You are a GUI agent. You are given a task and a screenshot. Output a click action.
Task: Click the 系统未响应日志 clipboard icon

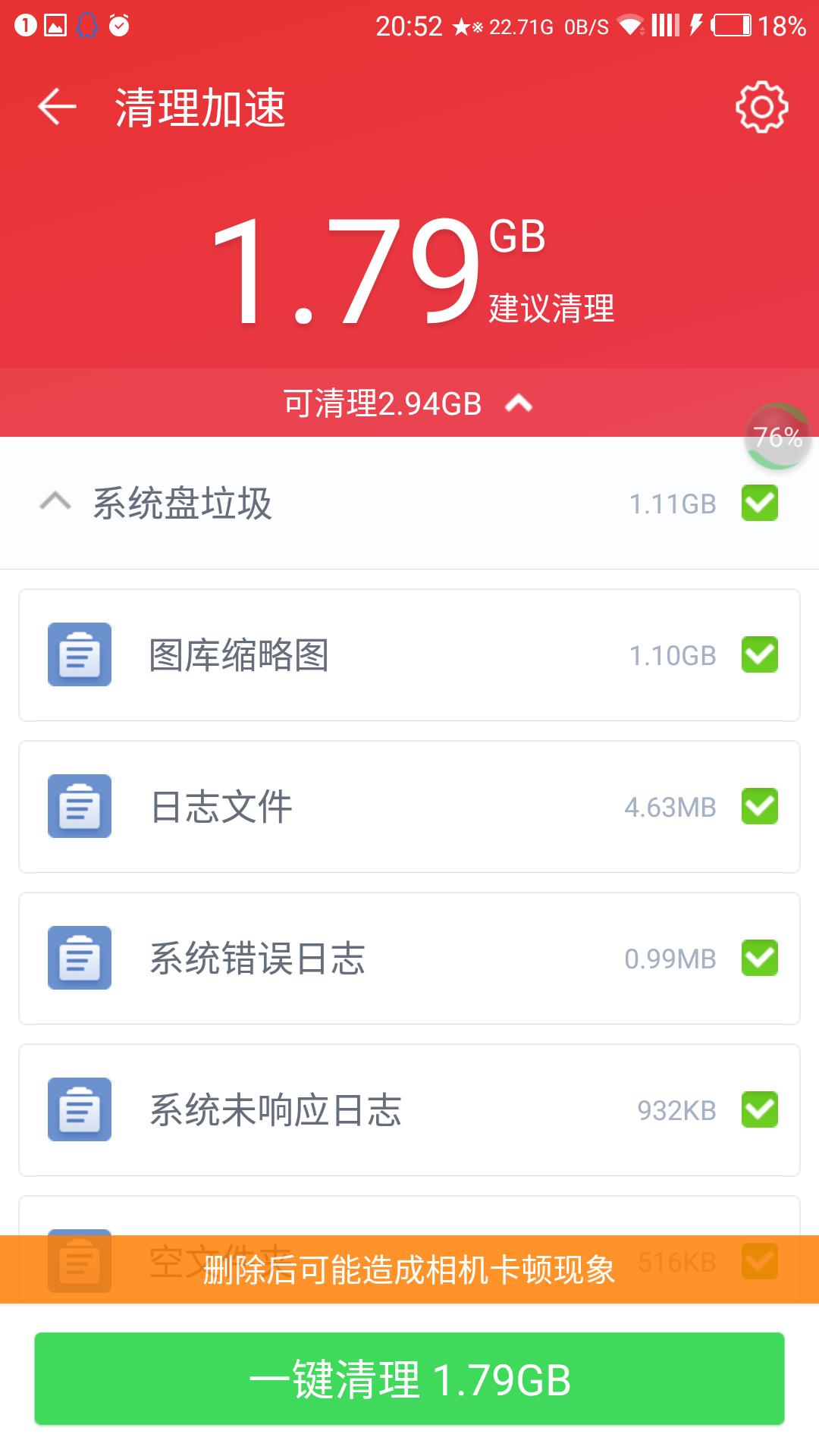(80, 1110)
